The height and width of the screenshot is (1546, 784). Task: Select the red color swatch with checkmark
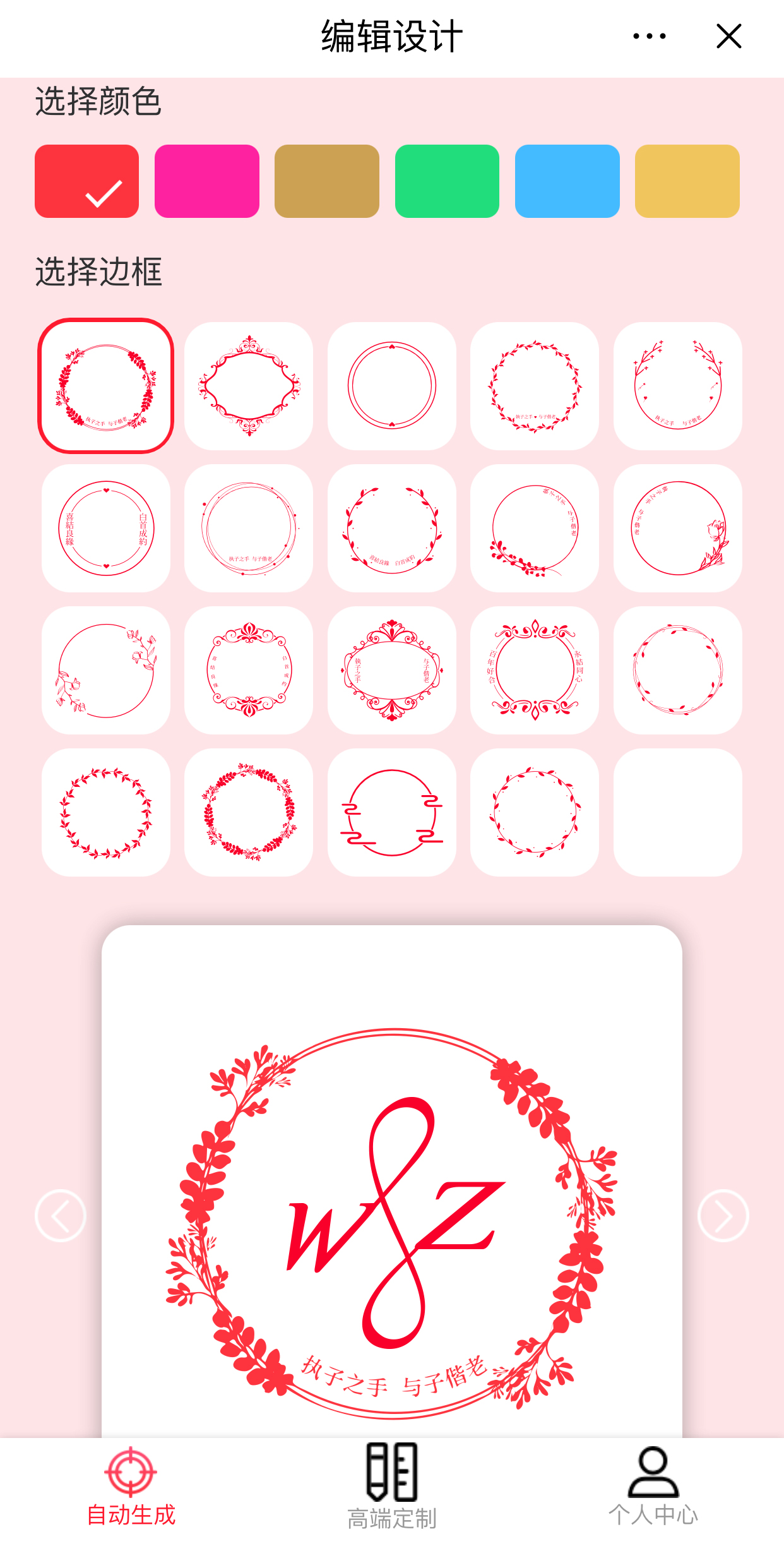coord(87,181)
